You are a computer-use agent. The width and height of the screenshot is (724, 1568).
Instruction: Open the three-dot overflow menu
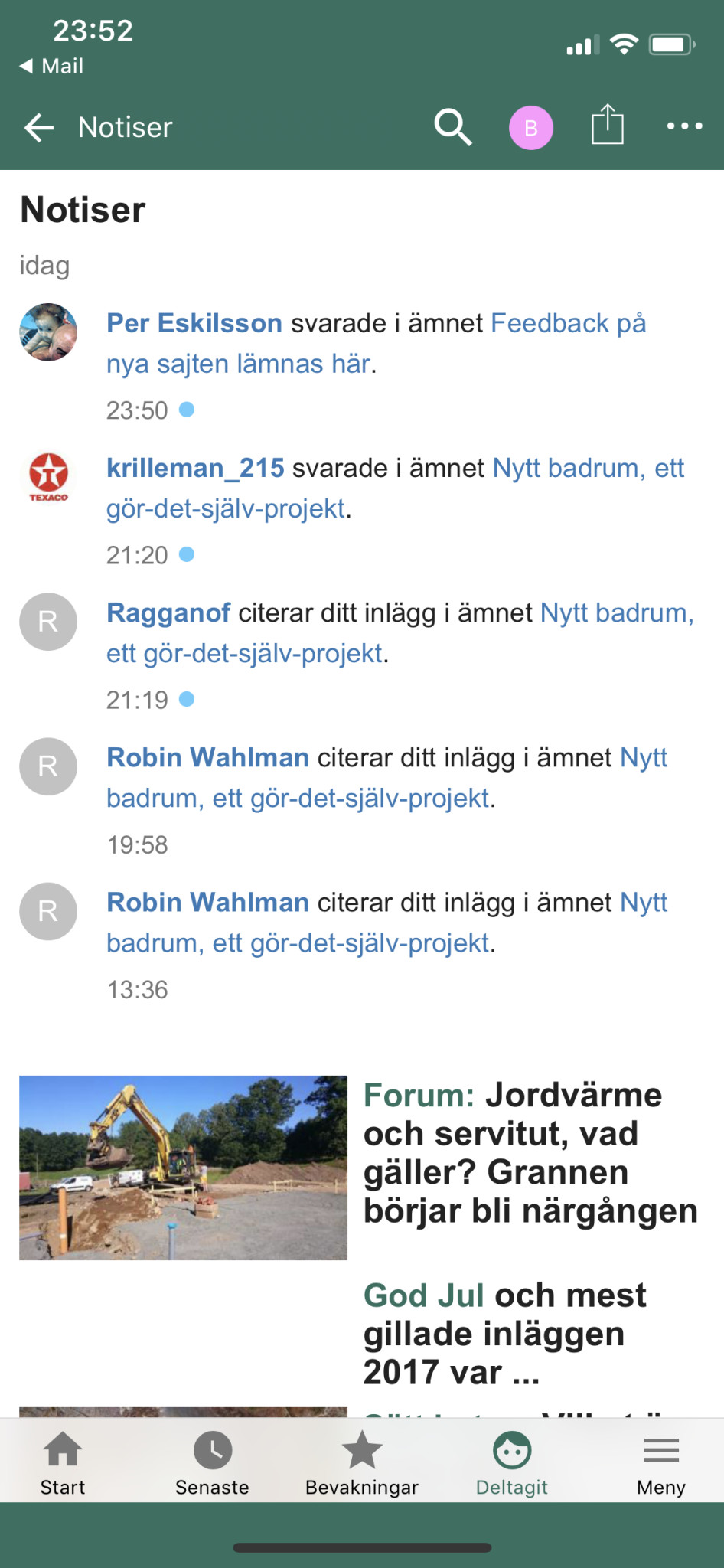pyautogui.click(x=684, y=126)
